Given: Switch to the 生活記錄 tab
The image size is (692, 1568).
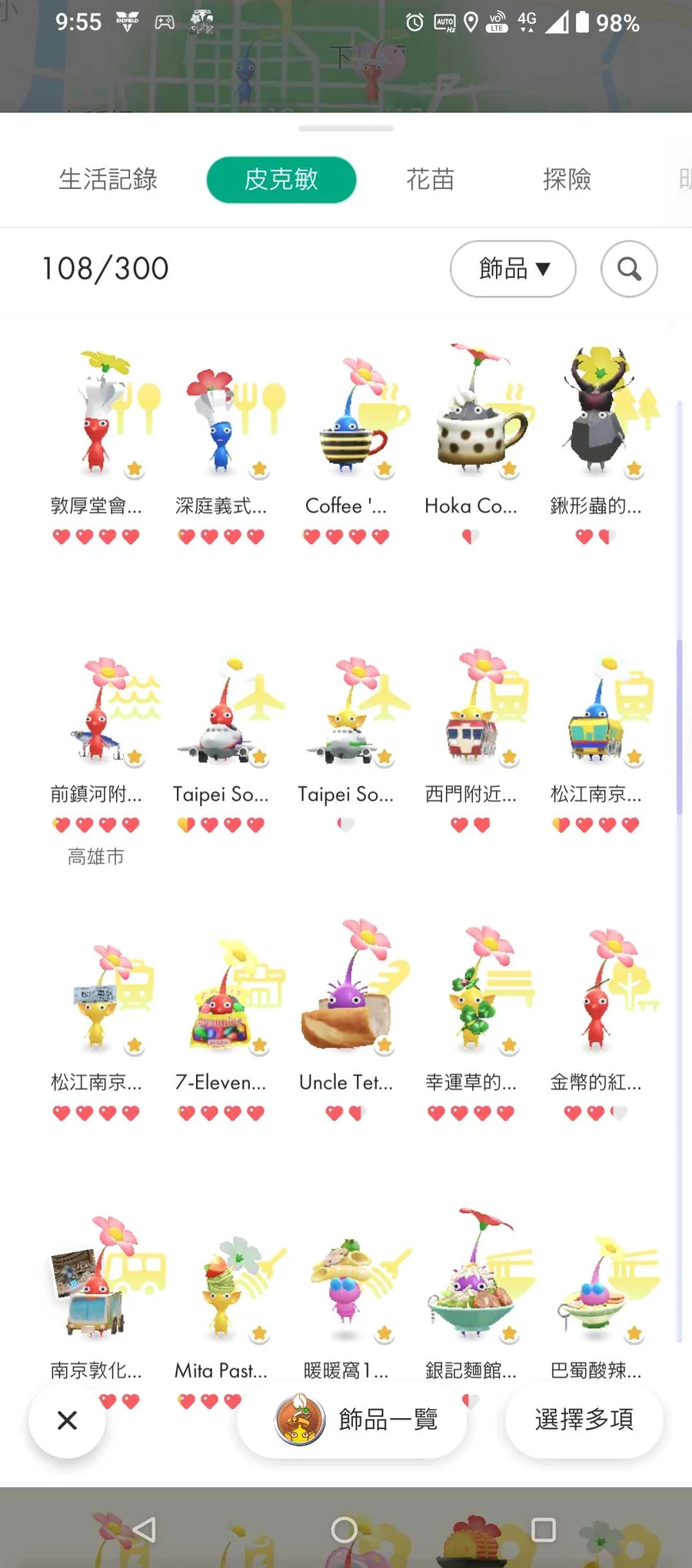Looking at the screenshot, I should tap(108, 179).
